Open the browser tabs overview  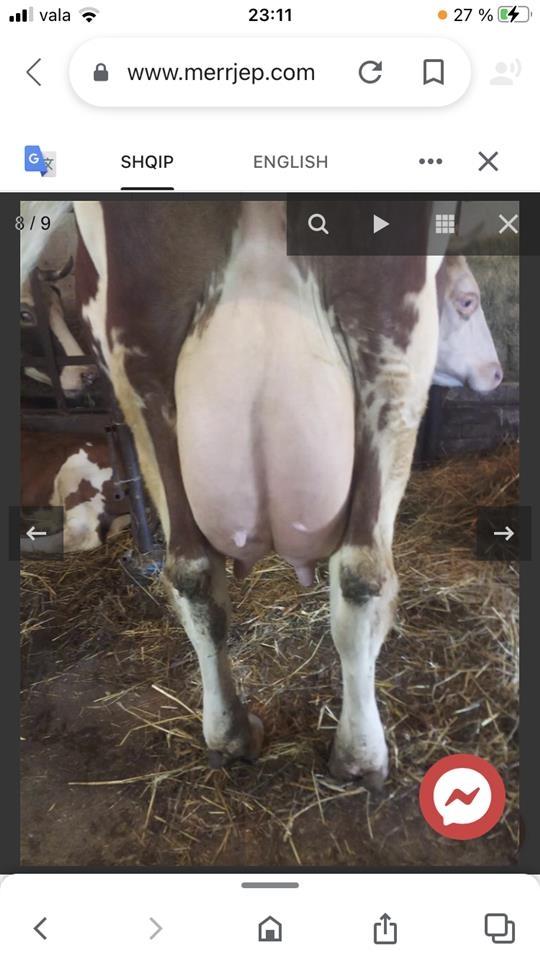tap(500, 928)
